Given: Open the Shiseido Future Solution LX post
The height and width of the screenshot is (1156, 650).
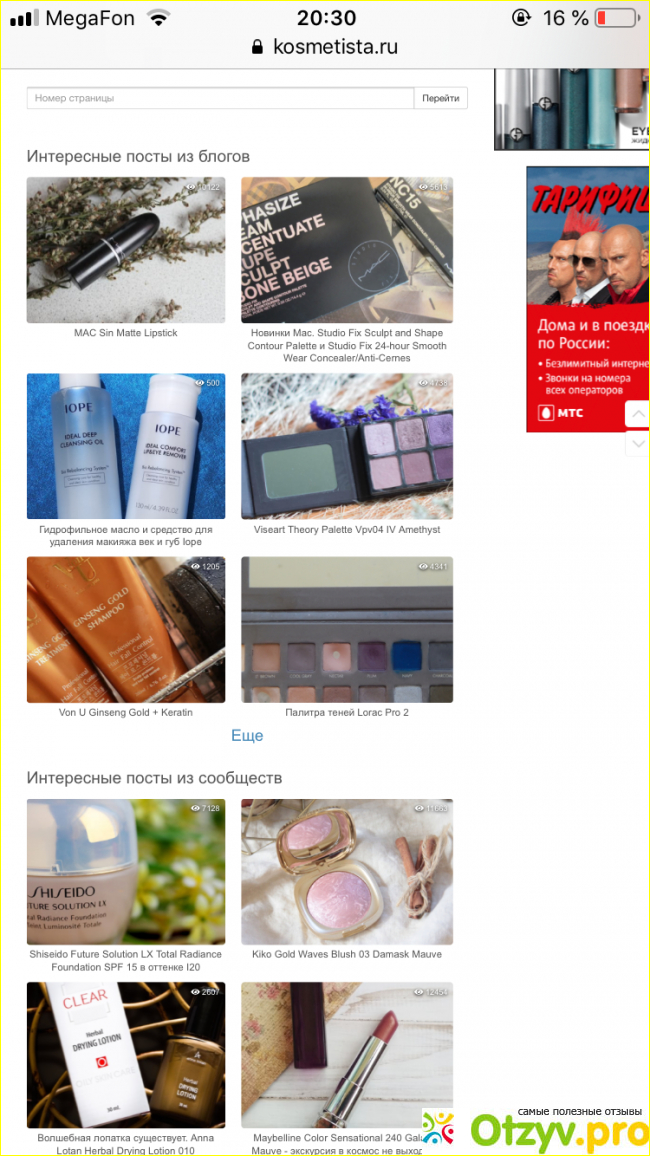Looking at the screenshot, I should point(126,871).
